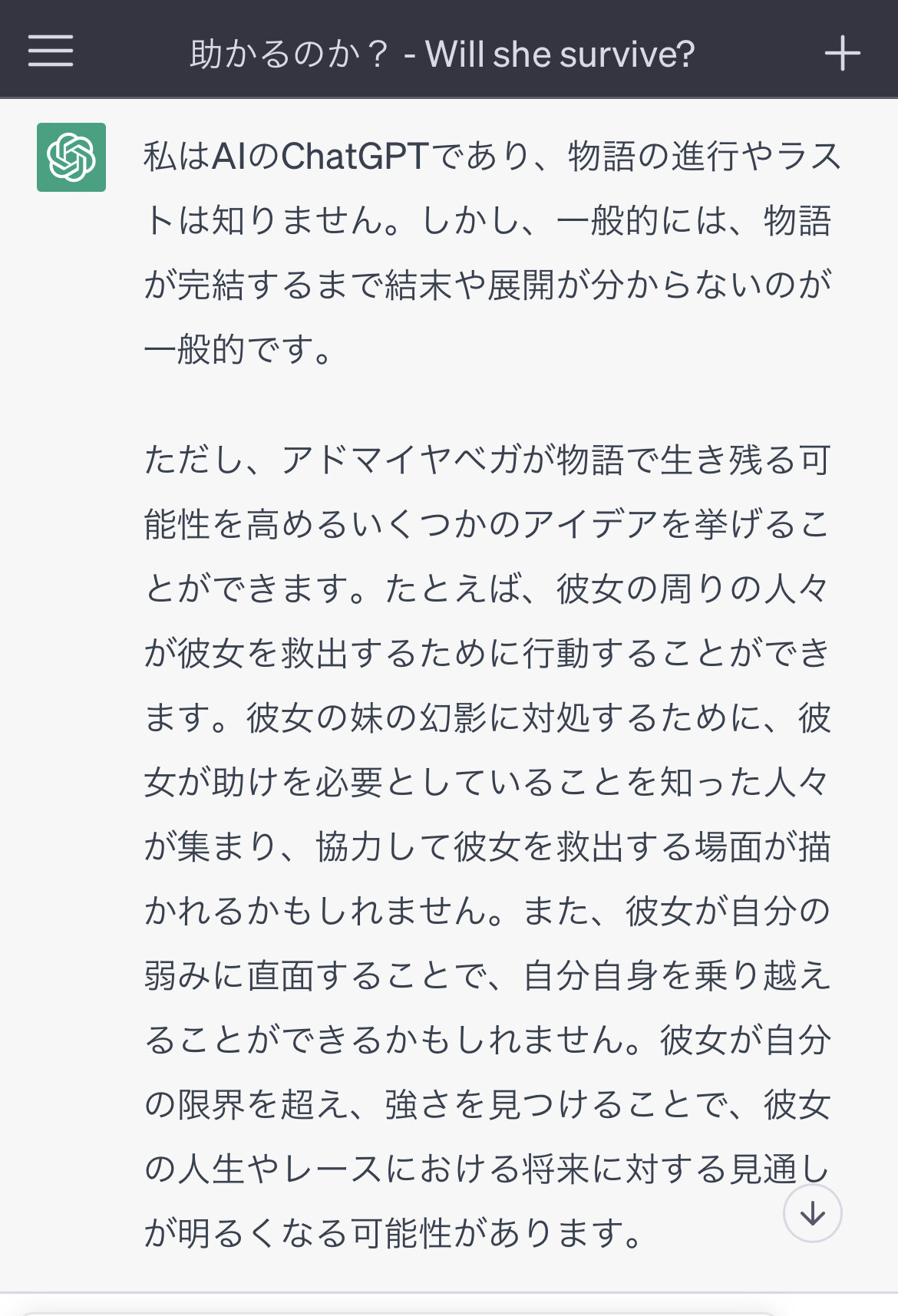The height and width of the screenshot is (1316, 898).
Task: Jump to bottom with the down-arrow button
Action: pos(812,1213)
